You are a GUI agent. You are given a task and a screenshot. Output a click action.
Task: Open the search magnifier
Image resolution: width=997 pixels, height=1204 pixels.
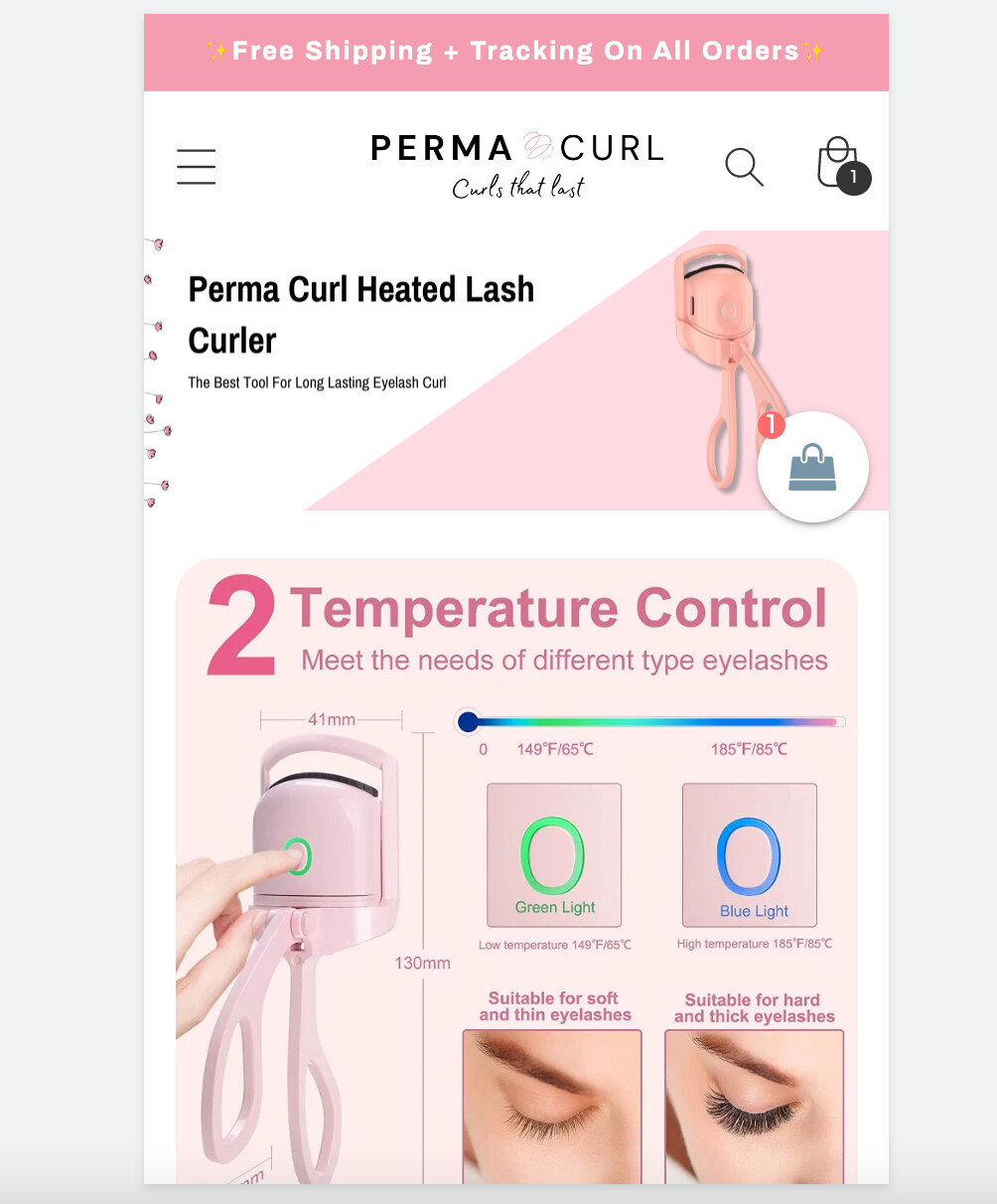pyautogui.click(x=744, y=167)
